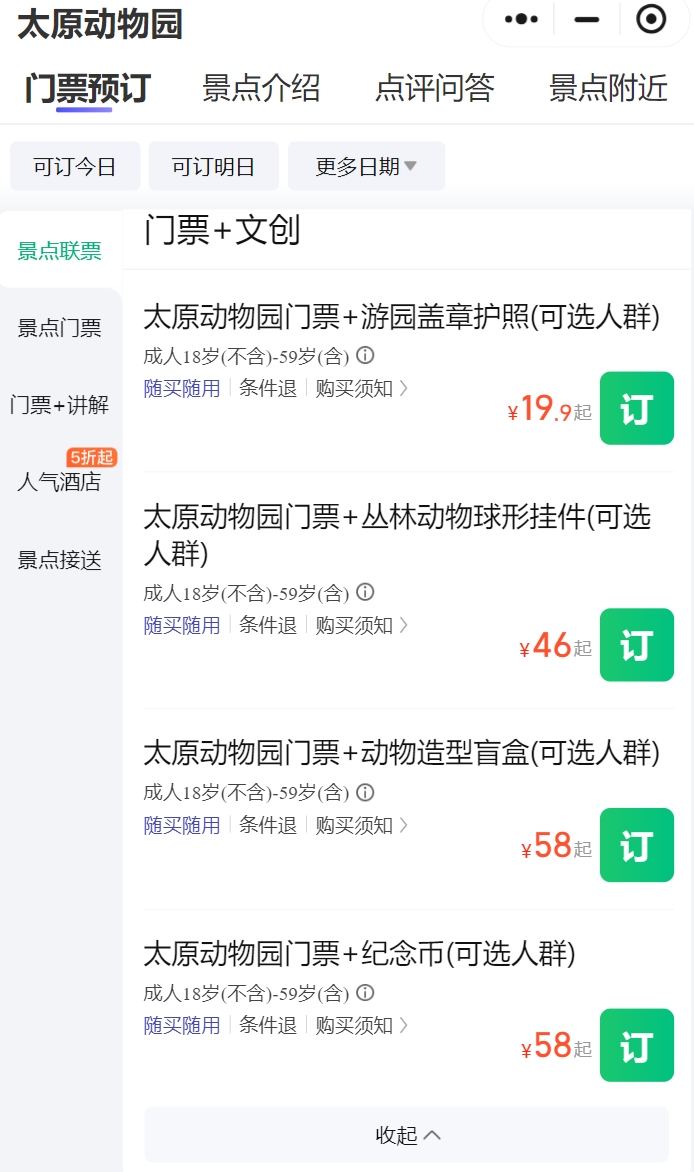Show age info icon for 纪念币 ticket
Screen dimensions: 694x1172
point(365,993)
